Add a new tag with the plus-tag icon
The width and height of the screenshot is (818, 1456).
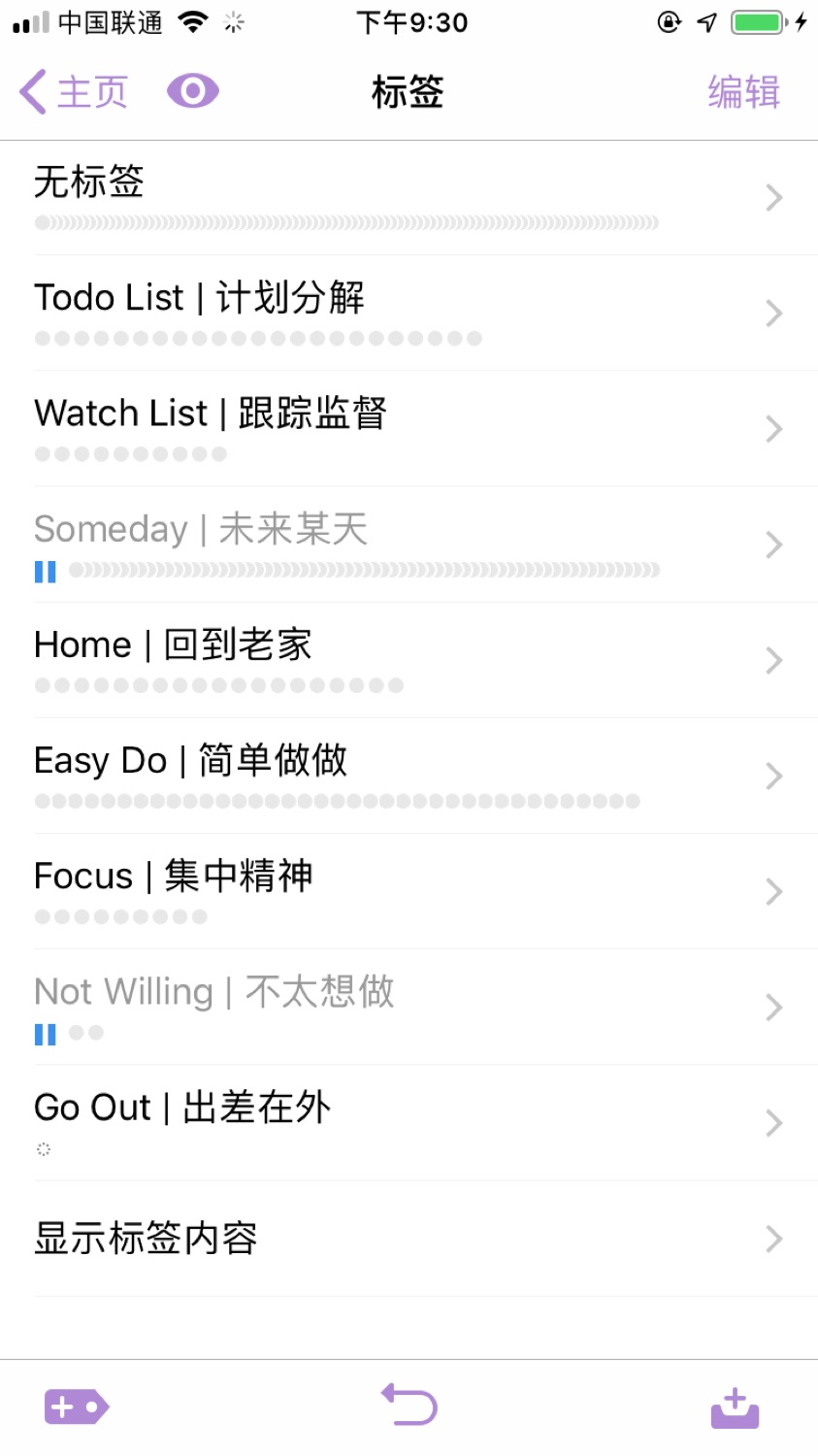(77, 1406)
